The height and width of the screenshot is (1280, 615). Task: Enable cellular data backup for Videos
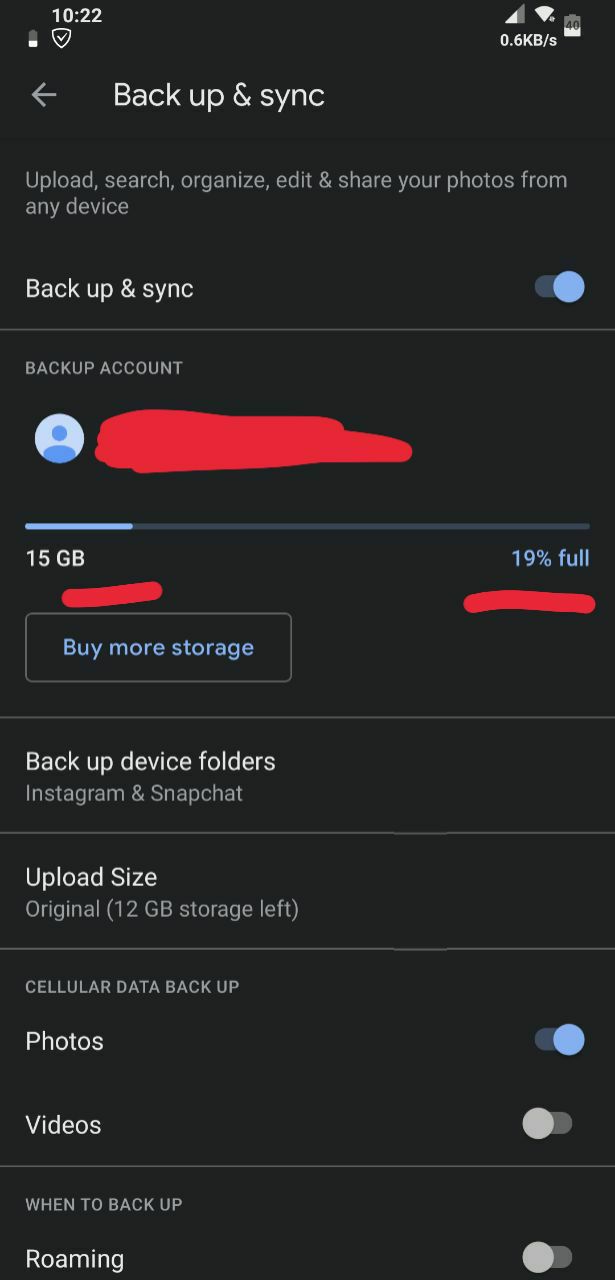(548, 1124)
